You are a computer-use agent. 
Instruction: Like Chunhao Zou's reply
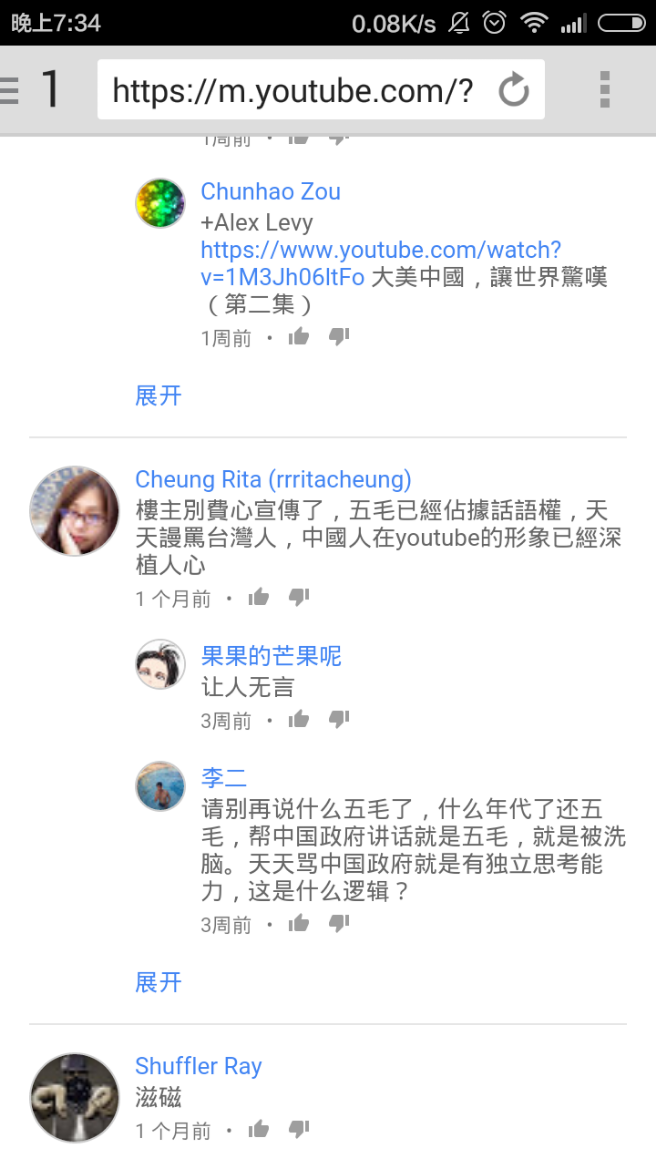pyautogui.click(x=298, y=337)
